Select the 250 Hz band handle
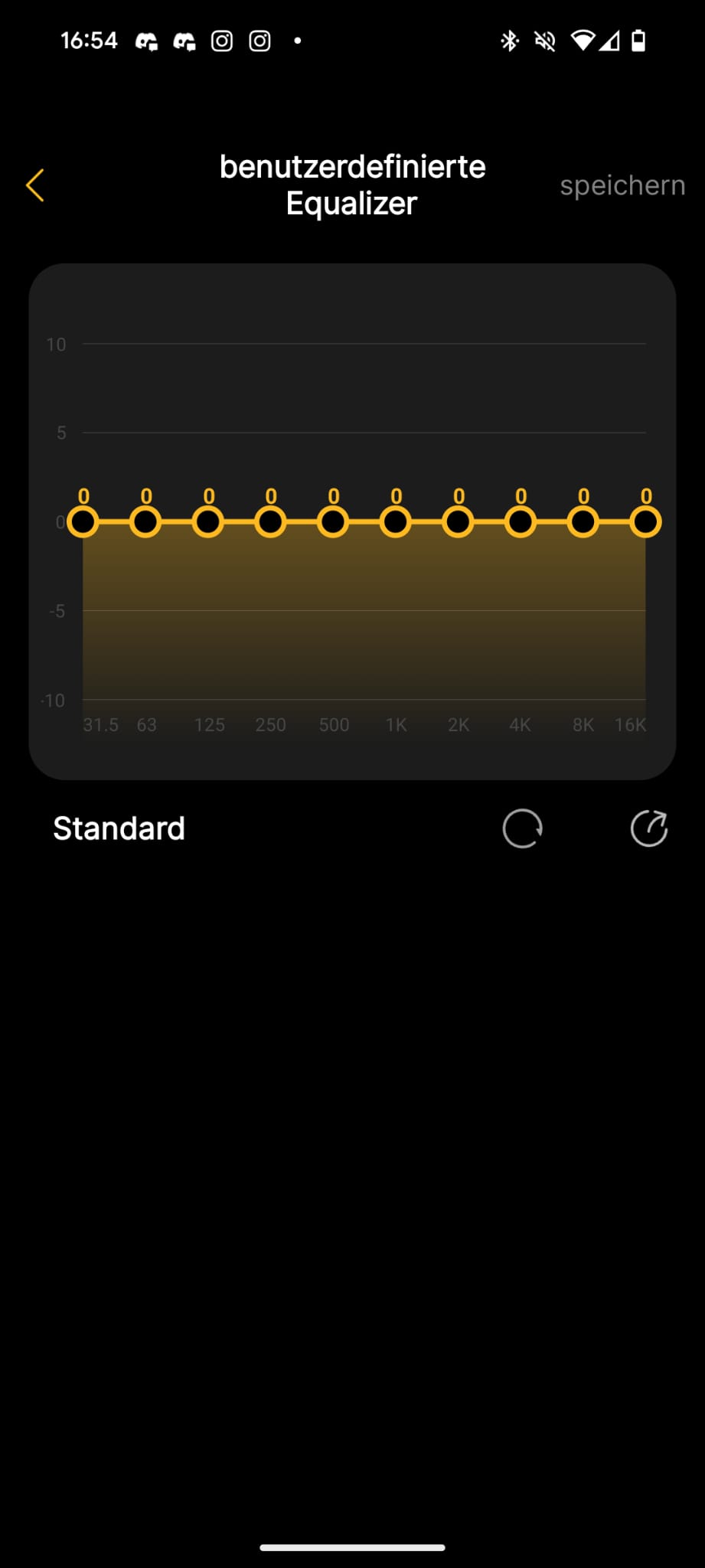The width and height of the screenshot is (705, 1568). [x=270, y=522]
